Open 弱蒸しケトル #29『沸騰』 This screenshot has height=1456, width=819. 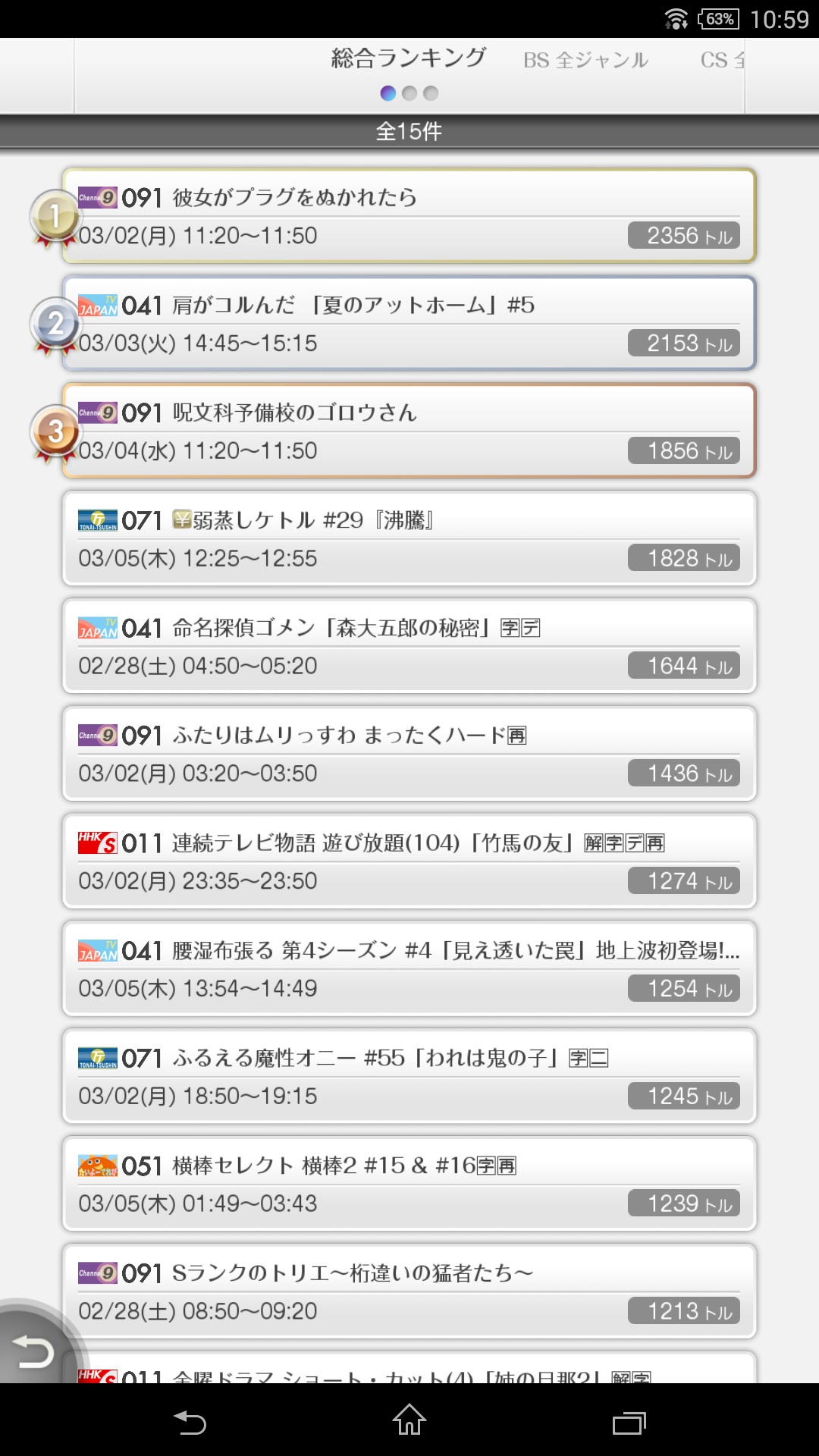[409, 539]
